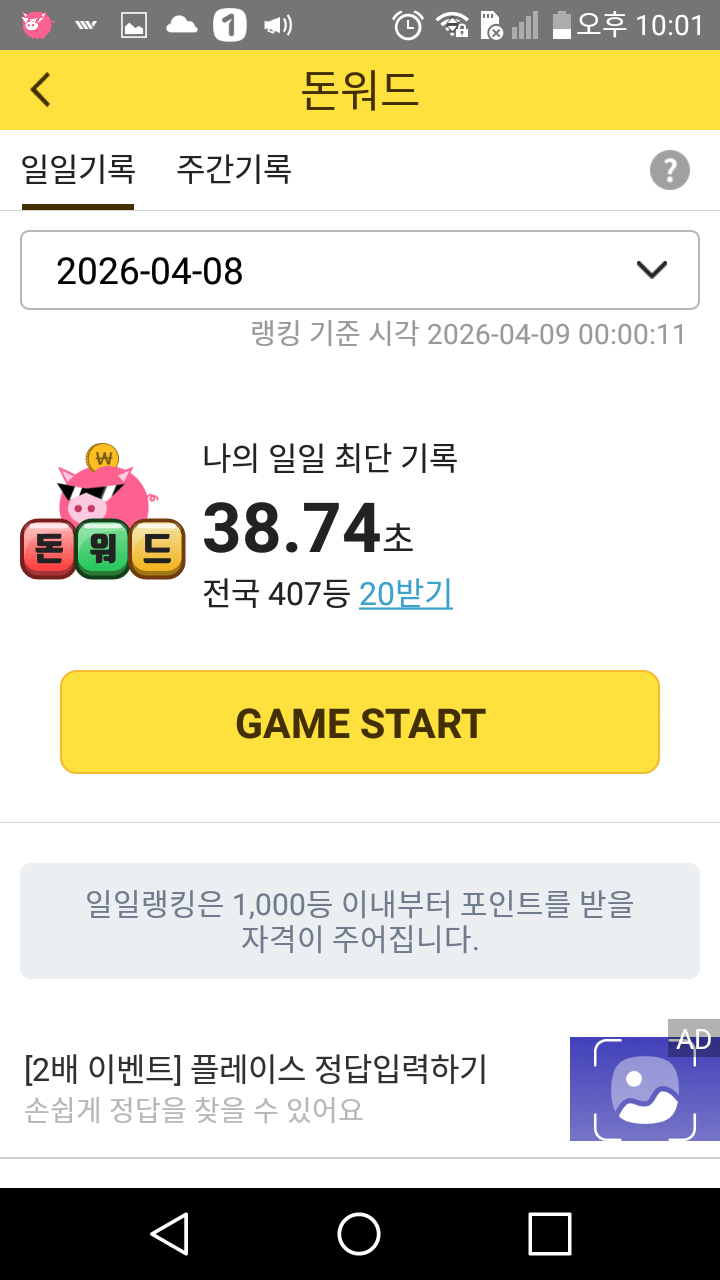Open the 플레이스 정답입력하기 event ad
Viewport: 720px width, 1280px height.
coord(300,1085)
